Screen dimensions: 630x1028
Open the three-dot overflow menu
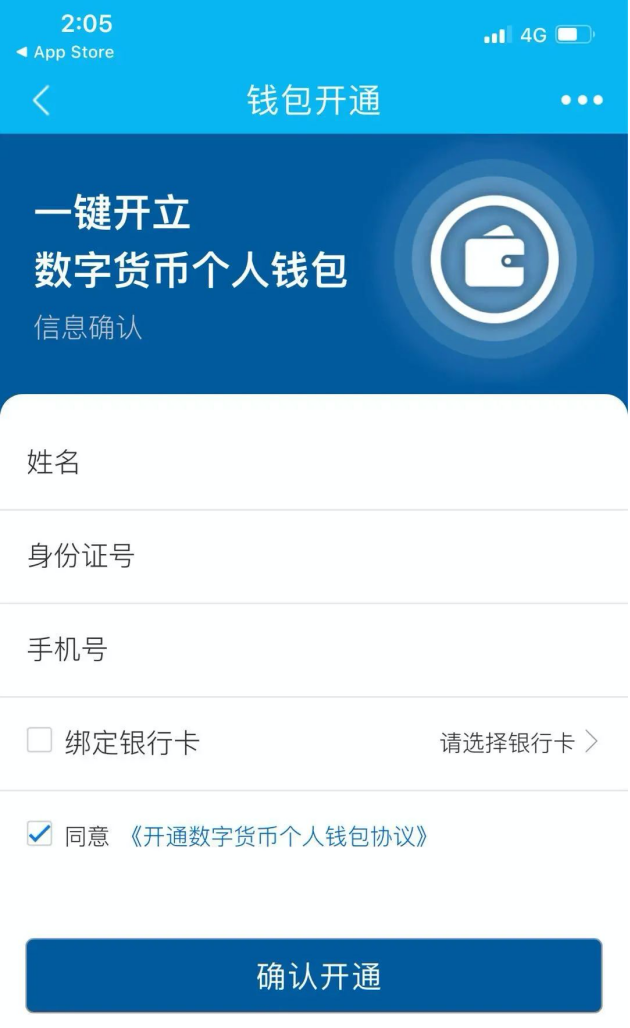581,100
